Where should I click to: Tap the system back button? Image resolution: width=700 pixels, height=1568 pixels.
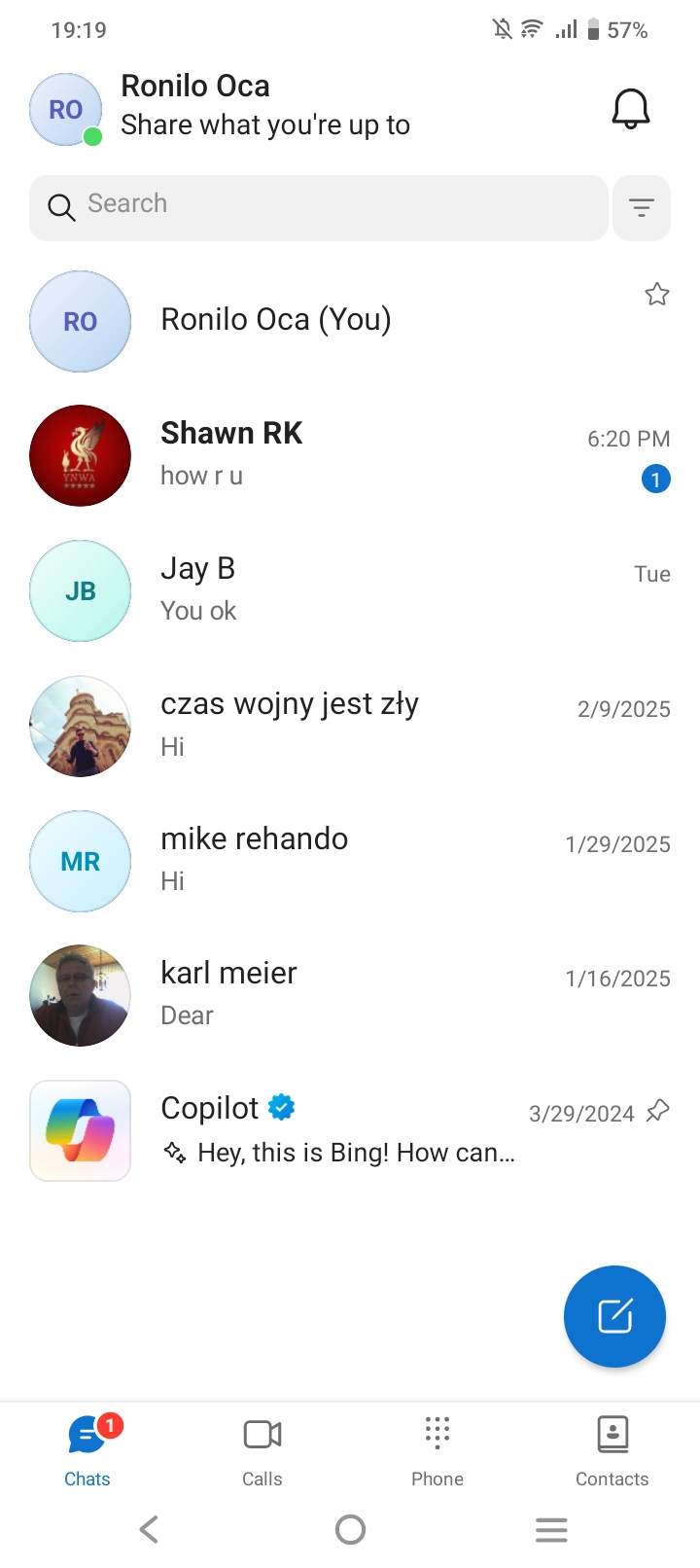pyautogui.click(x=149, y=1530)
